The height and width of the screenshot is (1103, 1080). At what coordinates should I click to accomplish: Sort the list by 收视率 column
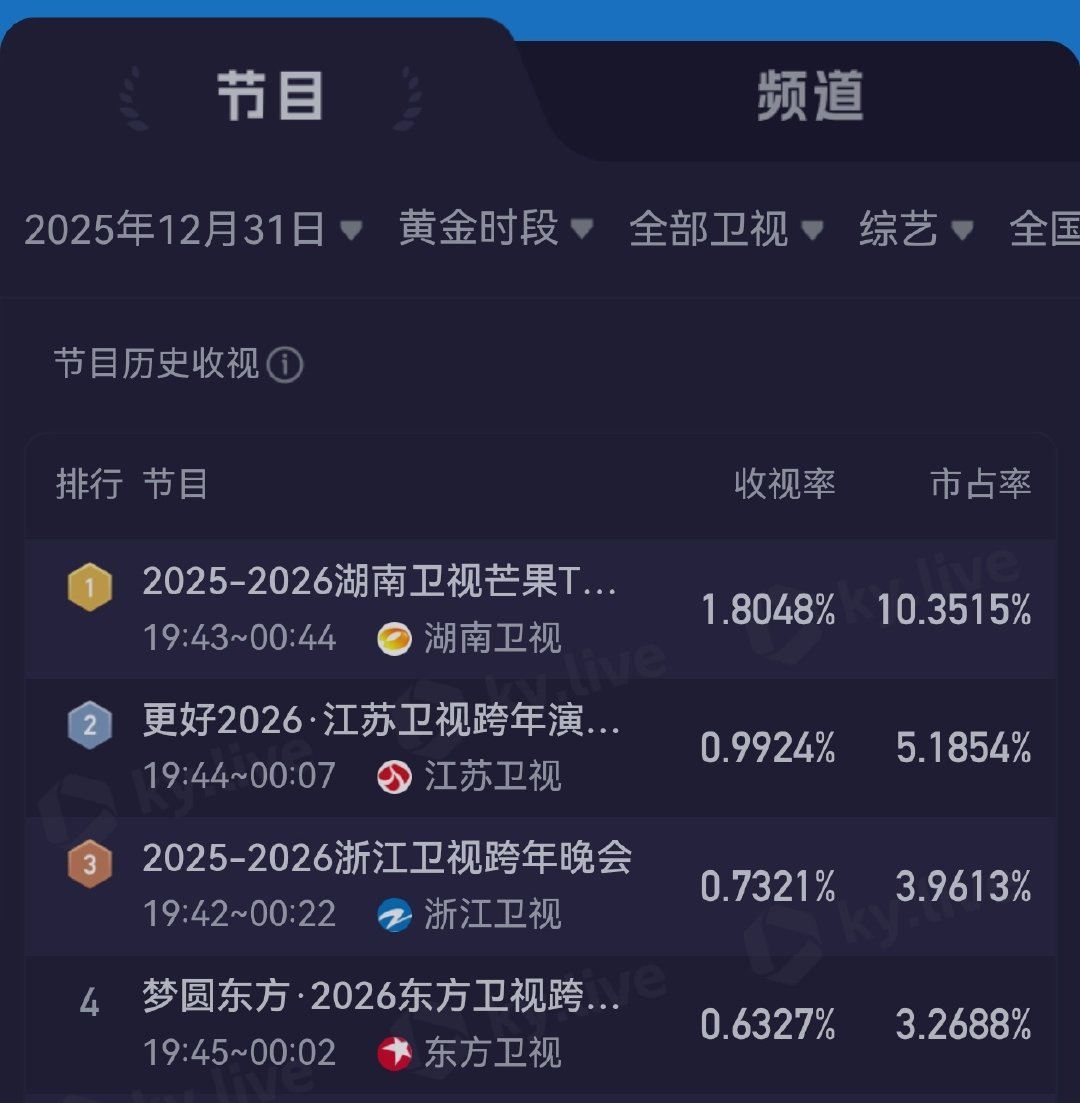coord(785,485)
